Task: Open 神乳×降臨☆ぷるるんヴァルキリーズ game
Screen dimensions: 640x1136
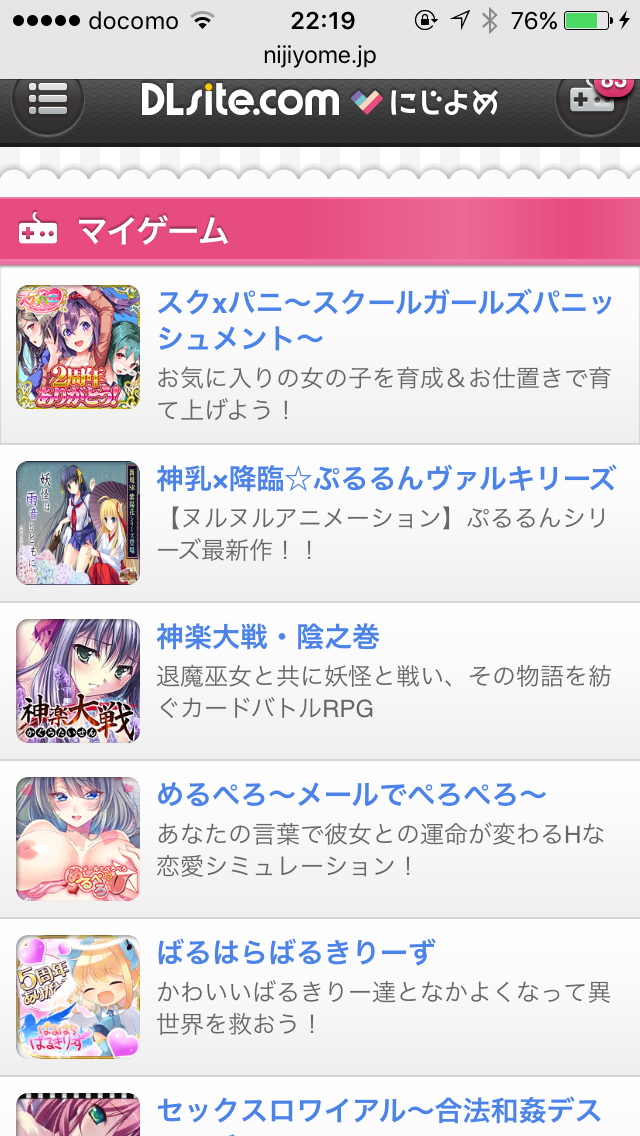Action: coord(320,523)
